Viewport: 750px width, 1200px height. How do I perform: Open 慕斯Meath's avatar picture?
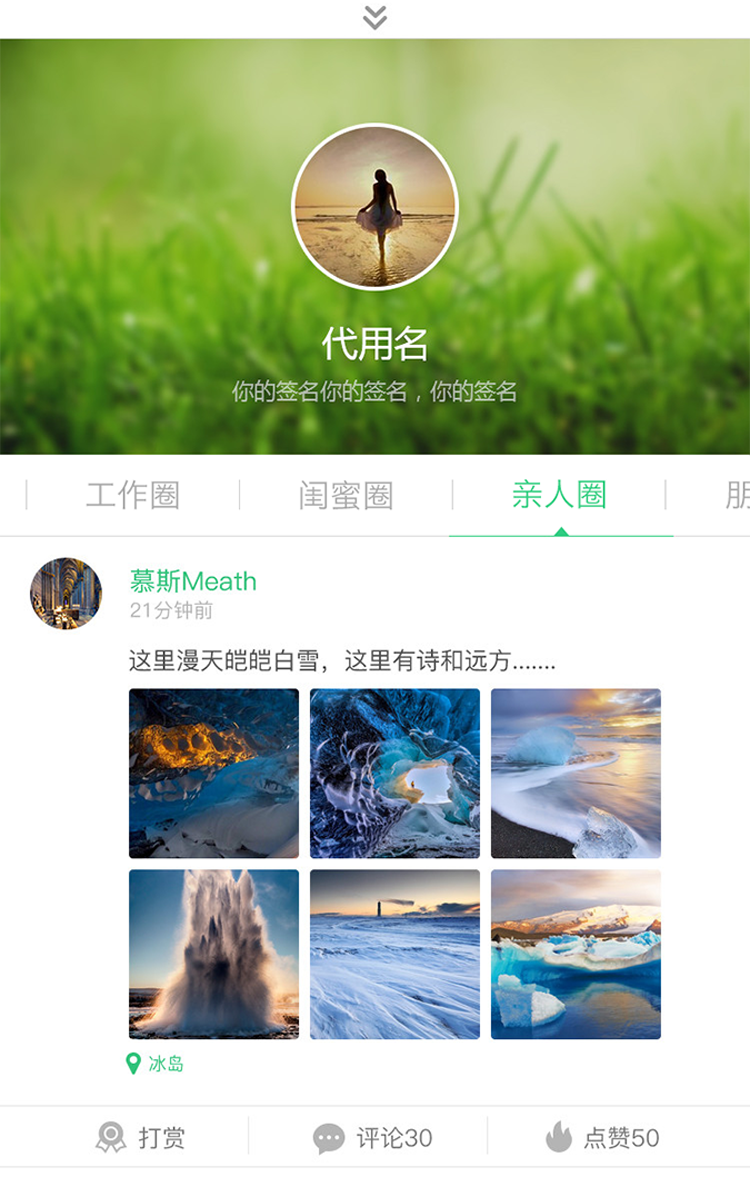(64, 590)
